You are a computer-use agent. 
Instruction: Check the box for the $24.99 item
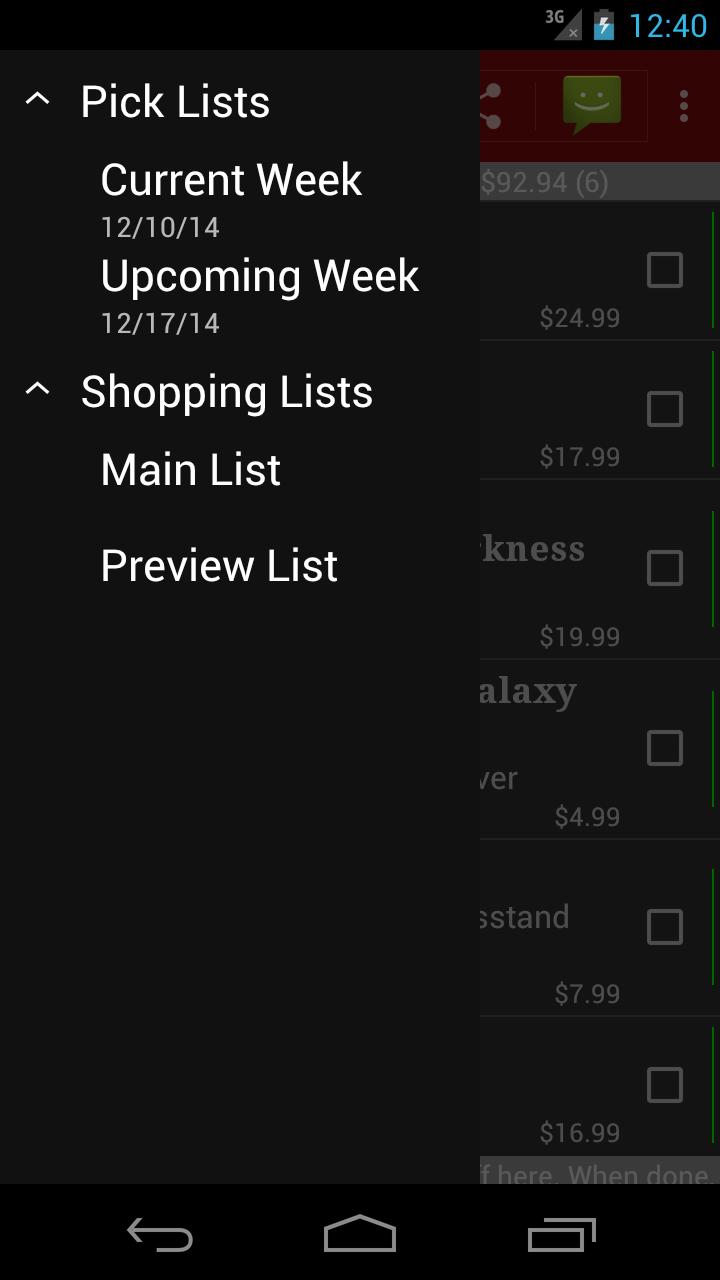(665, 270)
